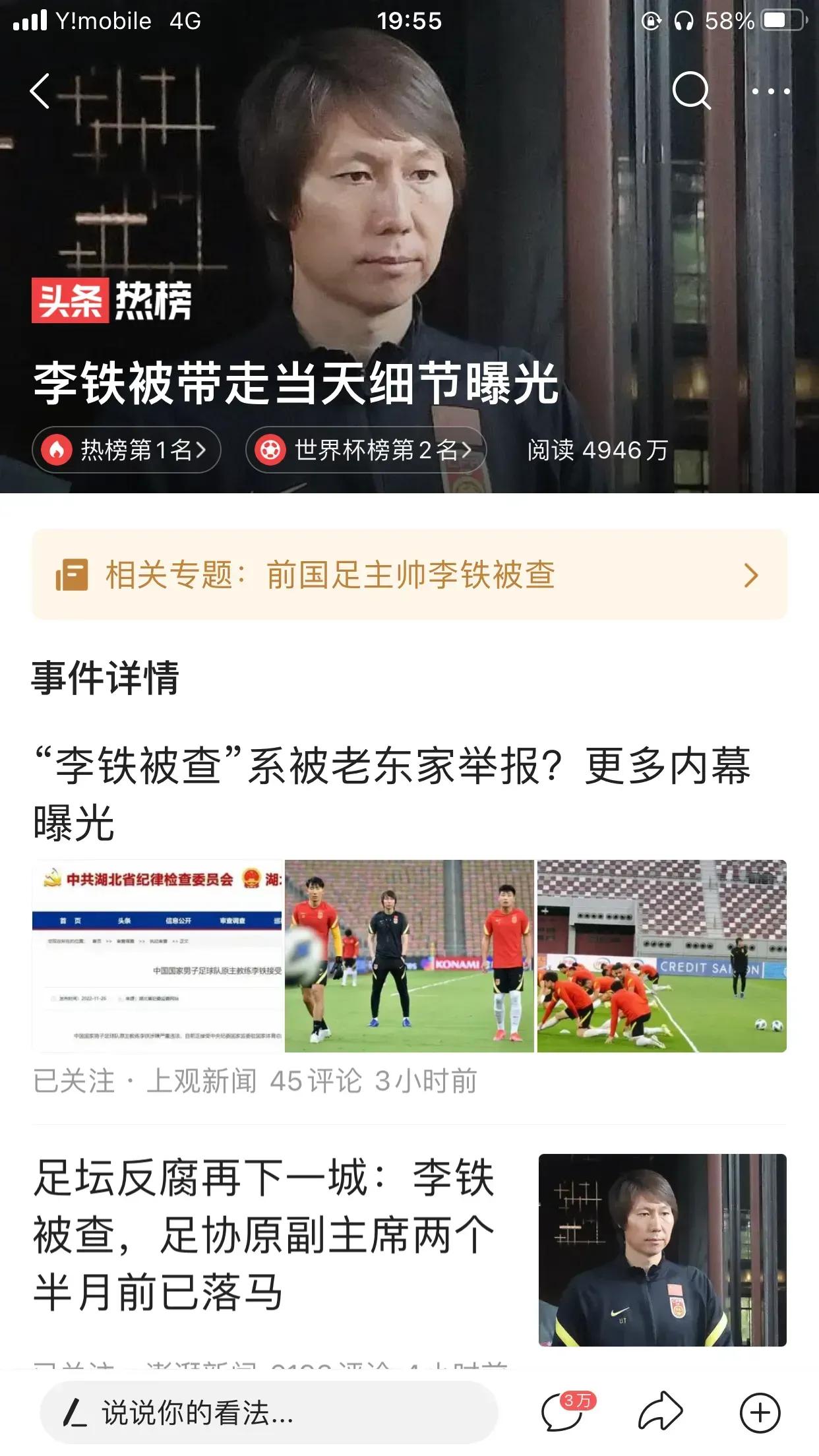Tap the 头条热榜 badge
The height and width of the screenshot is (1456, 819).
[x=112, y=300]
